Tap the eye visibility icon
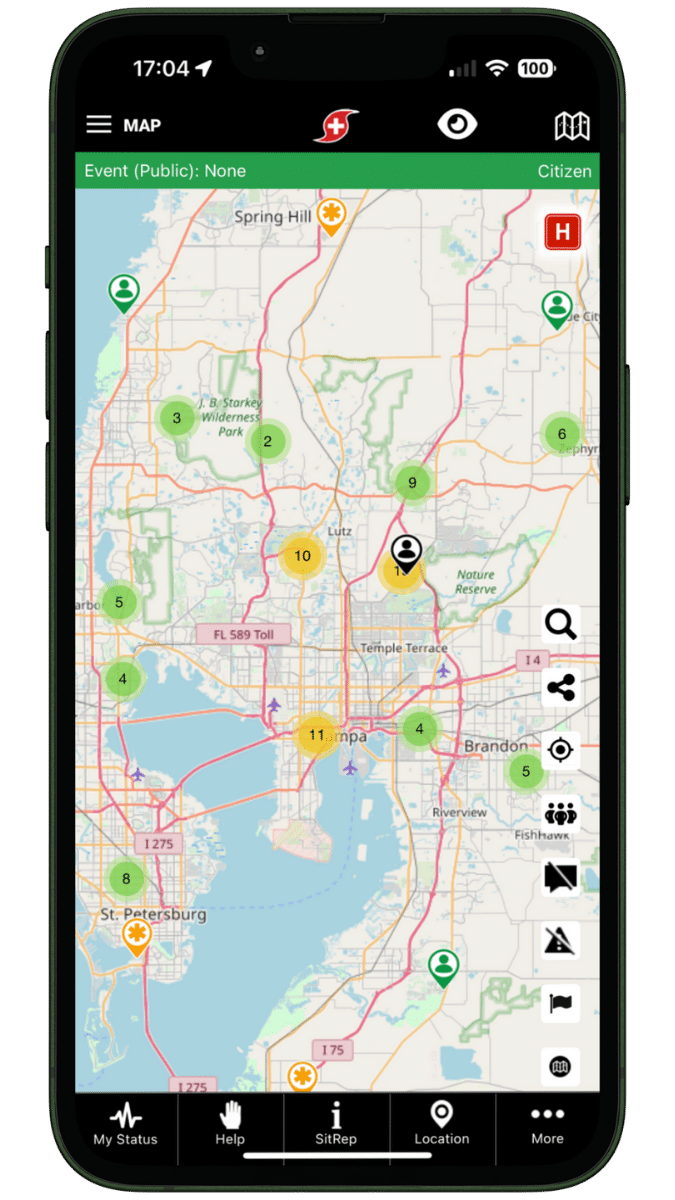 (x=458, y=124)
